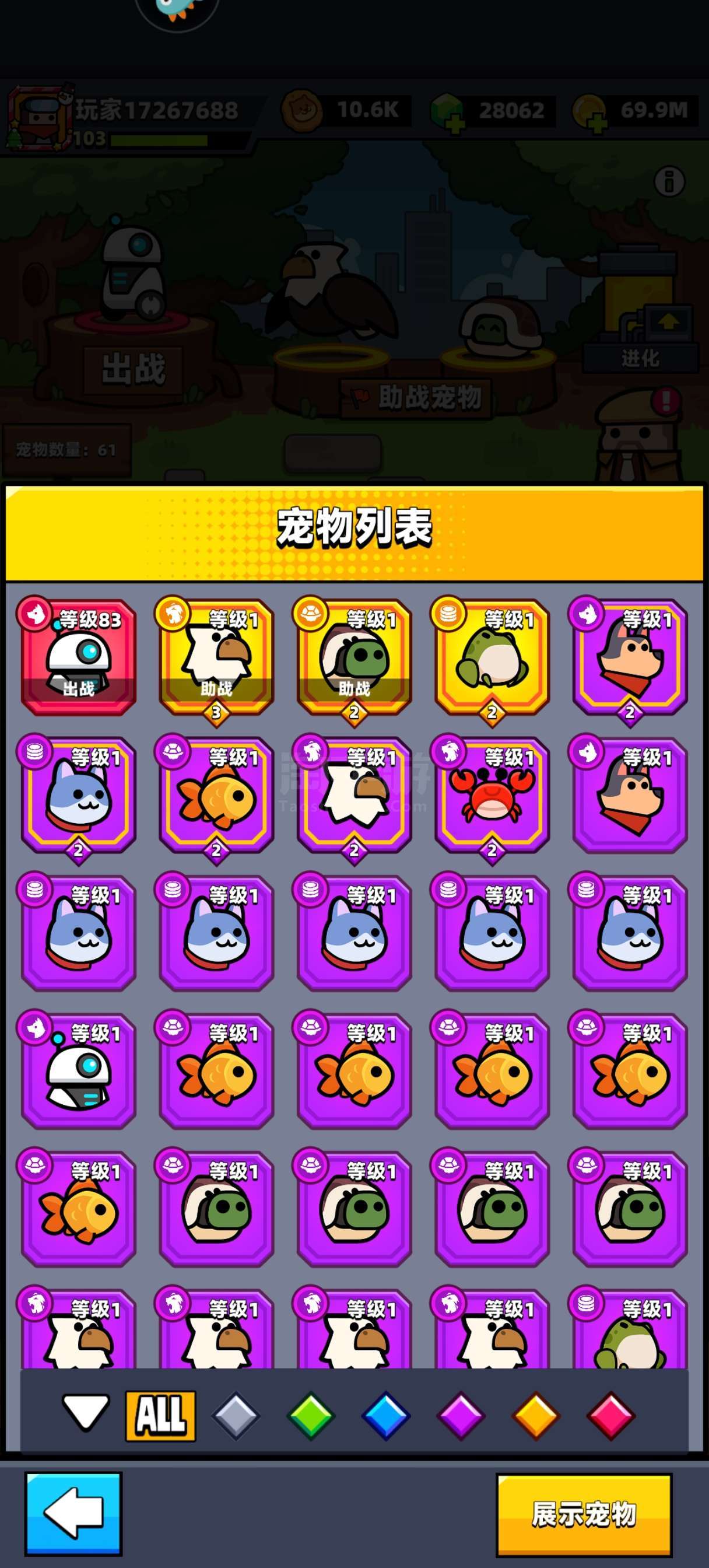Select the yellow eagle 助战 pet card
Viewport: 709px width, 1568px height.
pos(217,657)
